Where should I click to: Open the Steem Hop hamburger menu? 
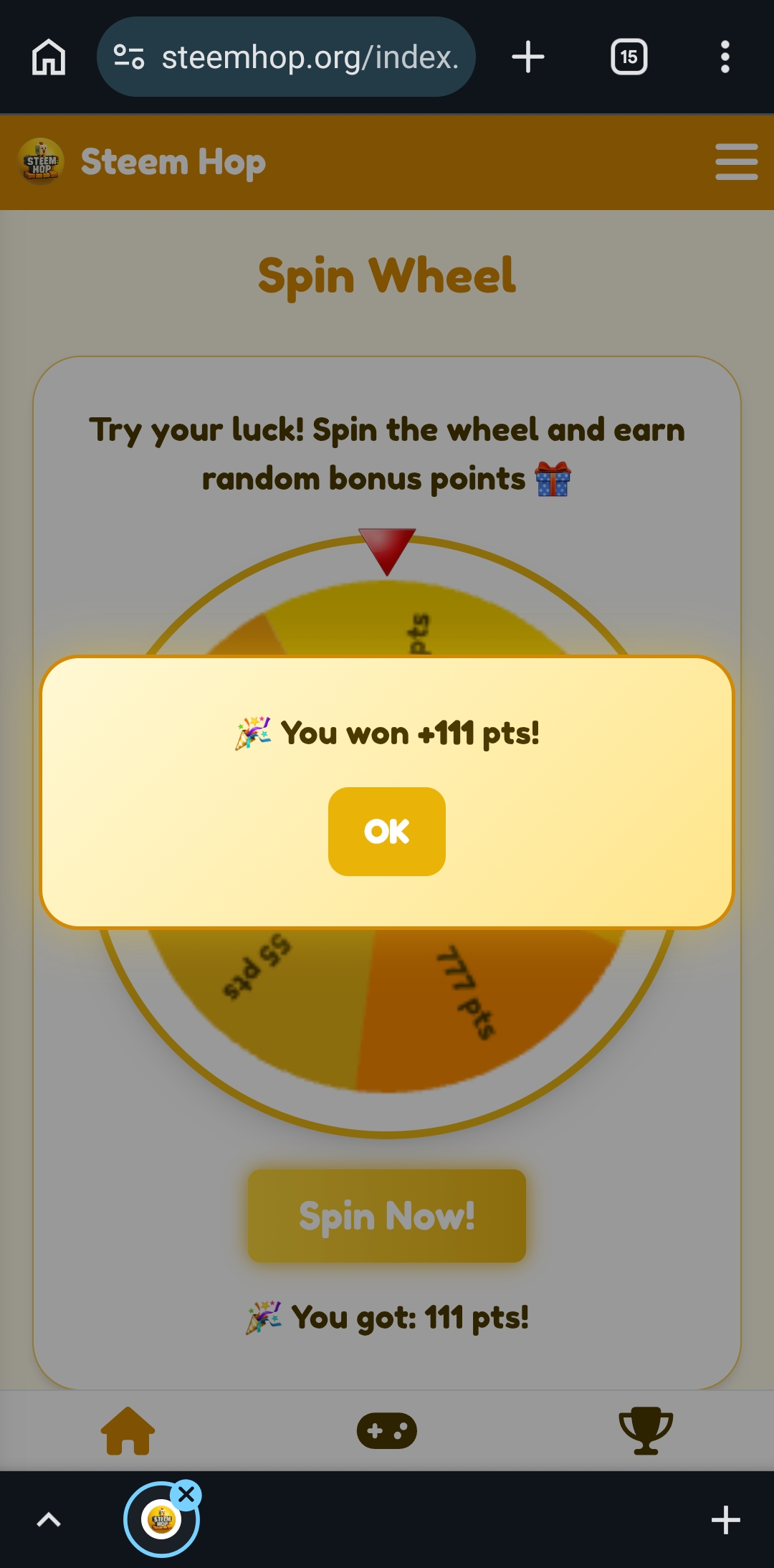pos(736,162)
